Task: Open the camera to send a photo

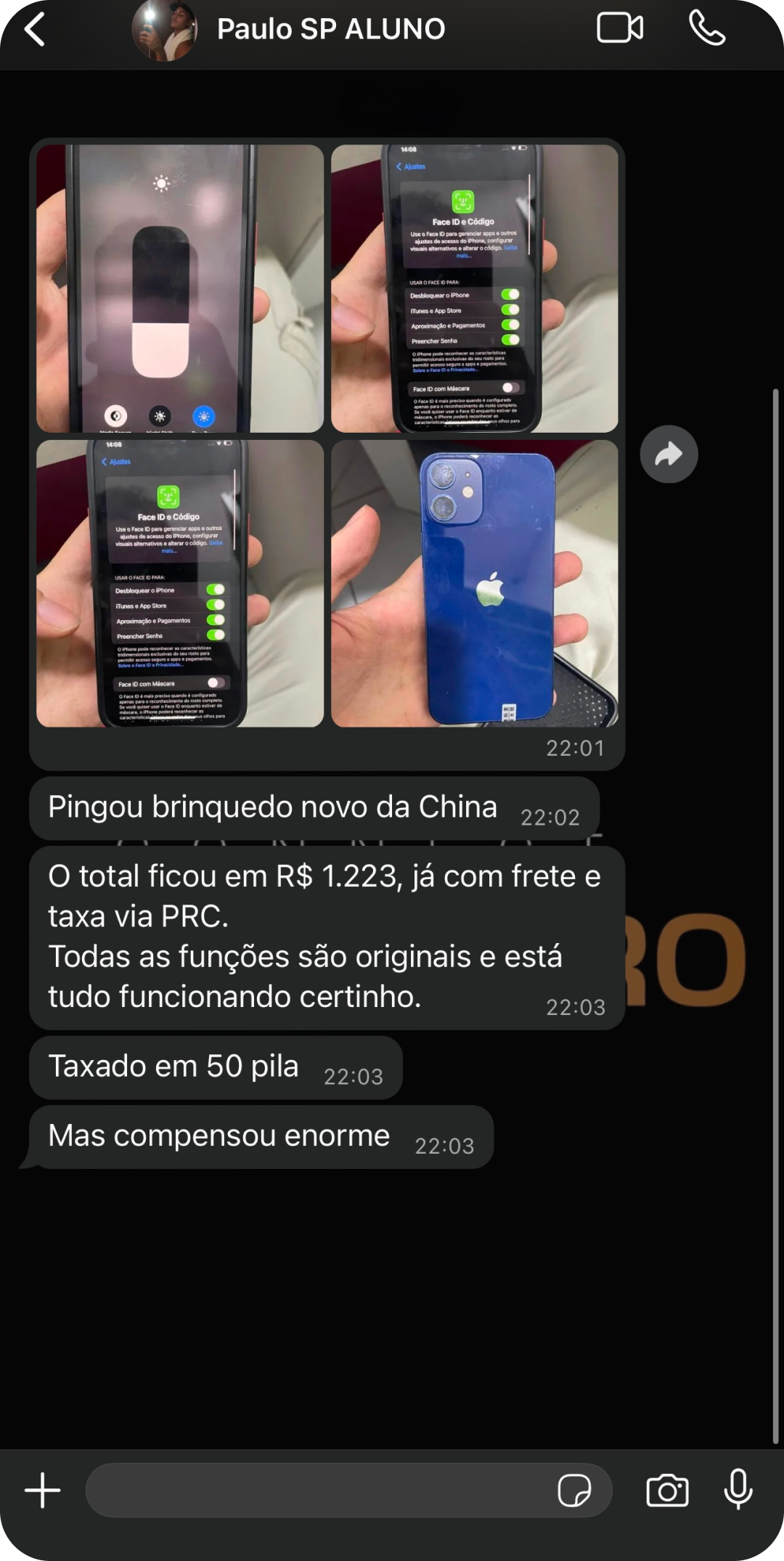Action: (667, 1491)
